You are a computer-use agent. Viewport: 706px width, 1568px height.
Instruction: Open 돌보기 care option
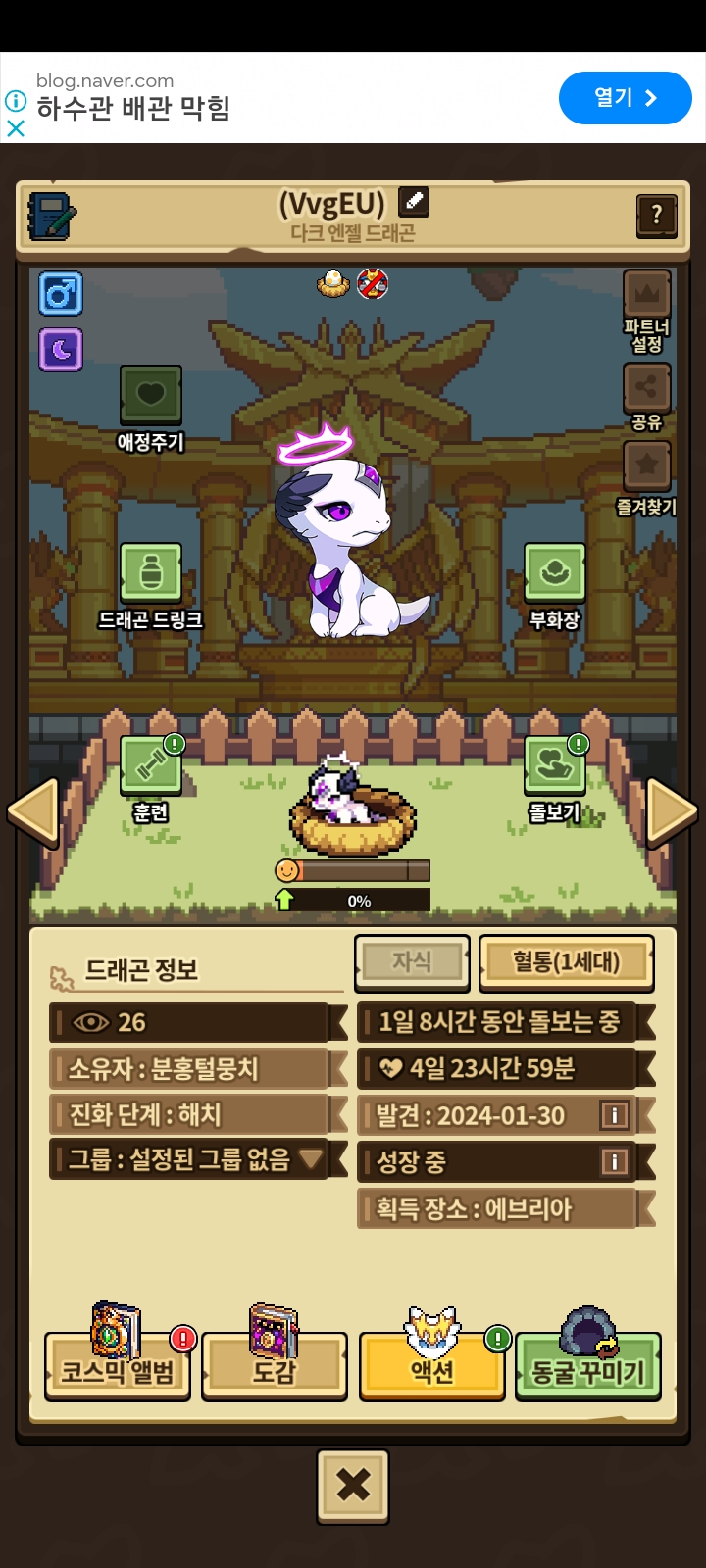pyautogui.click(x=554, y=766)
